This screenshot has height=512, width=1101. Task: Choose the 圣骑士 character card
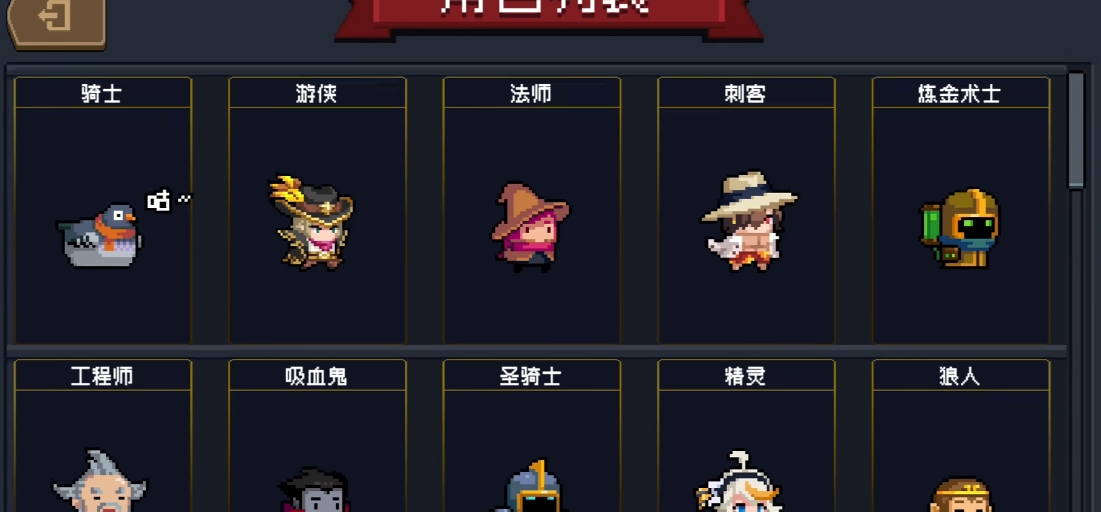(x=531, y=445)
